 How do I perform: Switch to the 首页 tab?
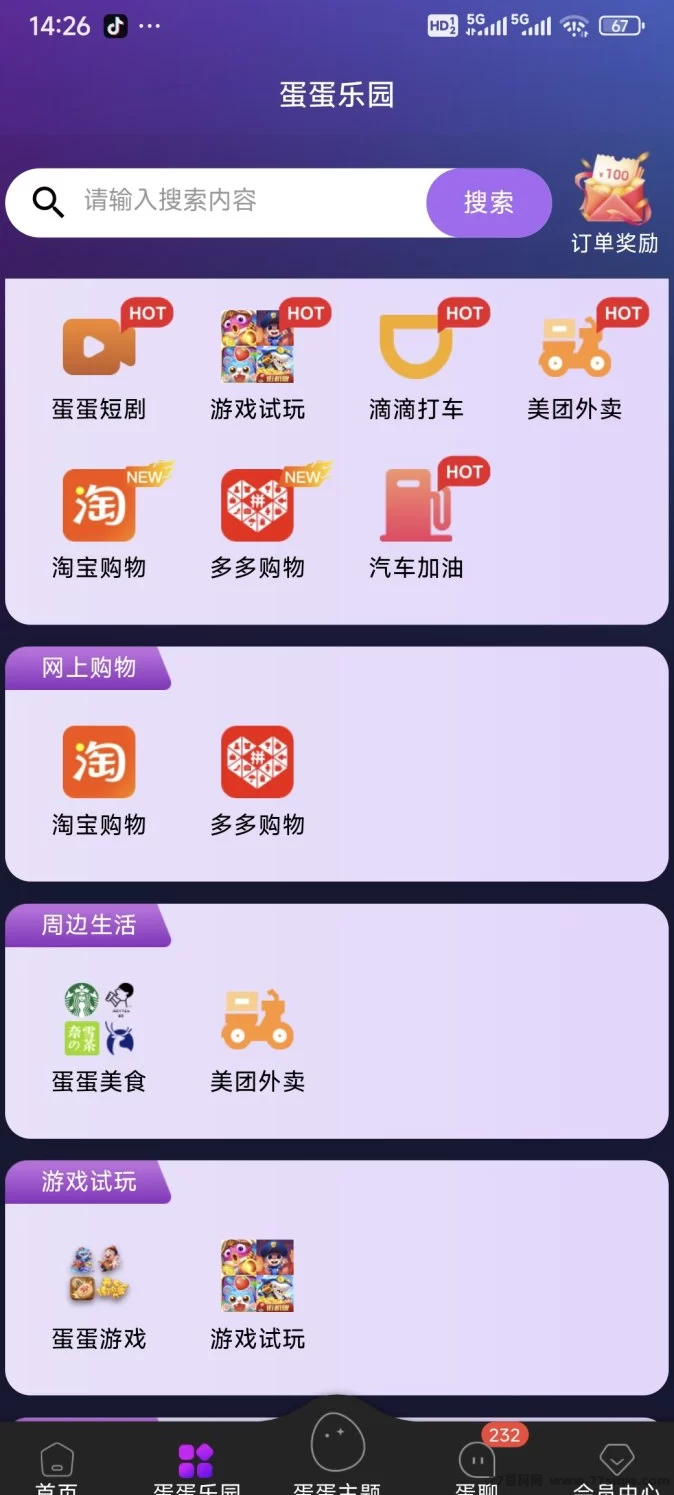coord(57,1466)
